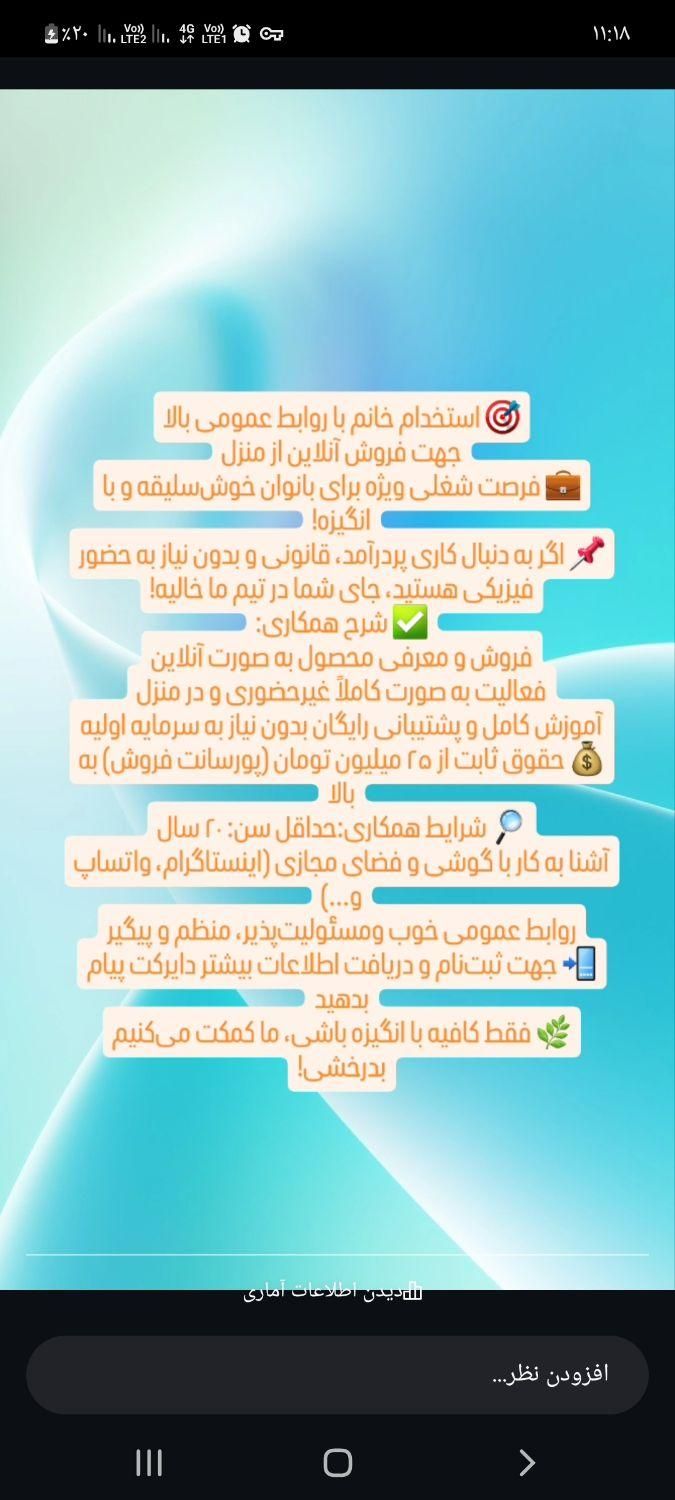The height and width of the screenshot is (1500, 675).
Task: Tap the add comment field
Action: [337, 1374]
